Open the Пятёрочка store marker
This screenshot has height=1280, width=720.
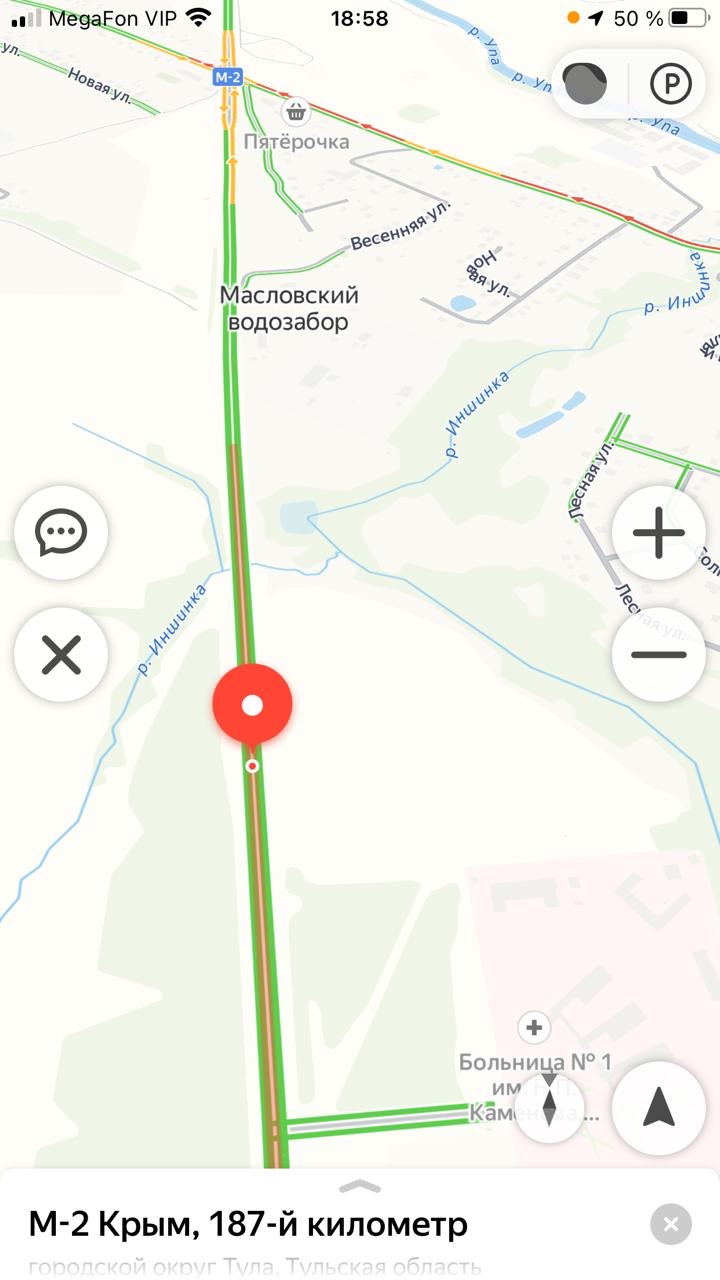pos(295,112)
